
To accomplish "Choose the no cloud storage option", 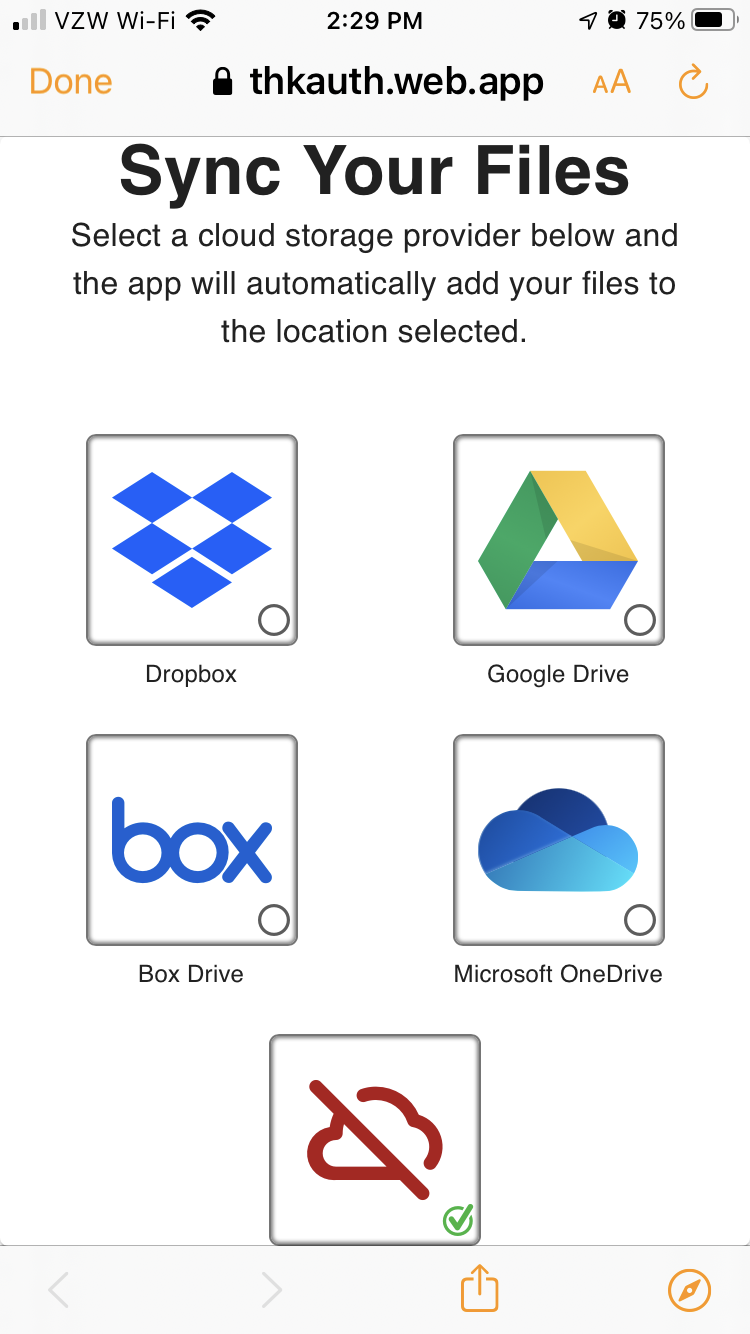I will 375,1140.
